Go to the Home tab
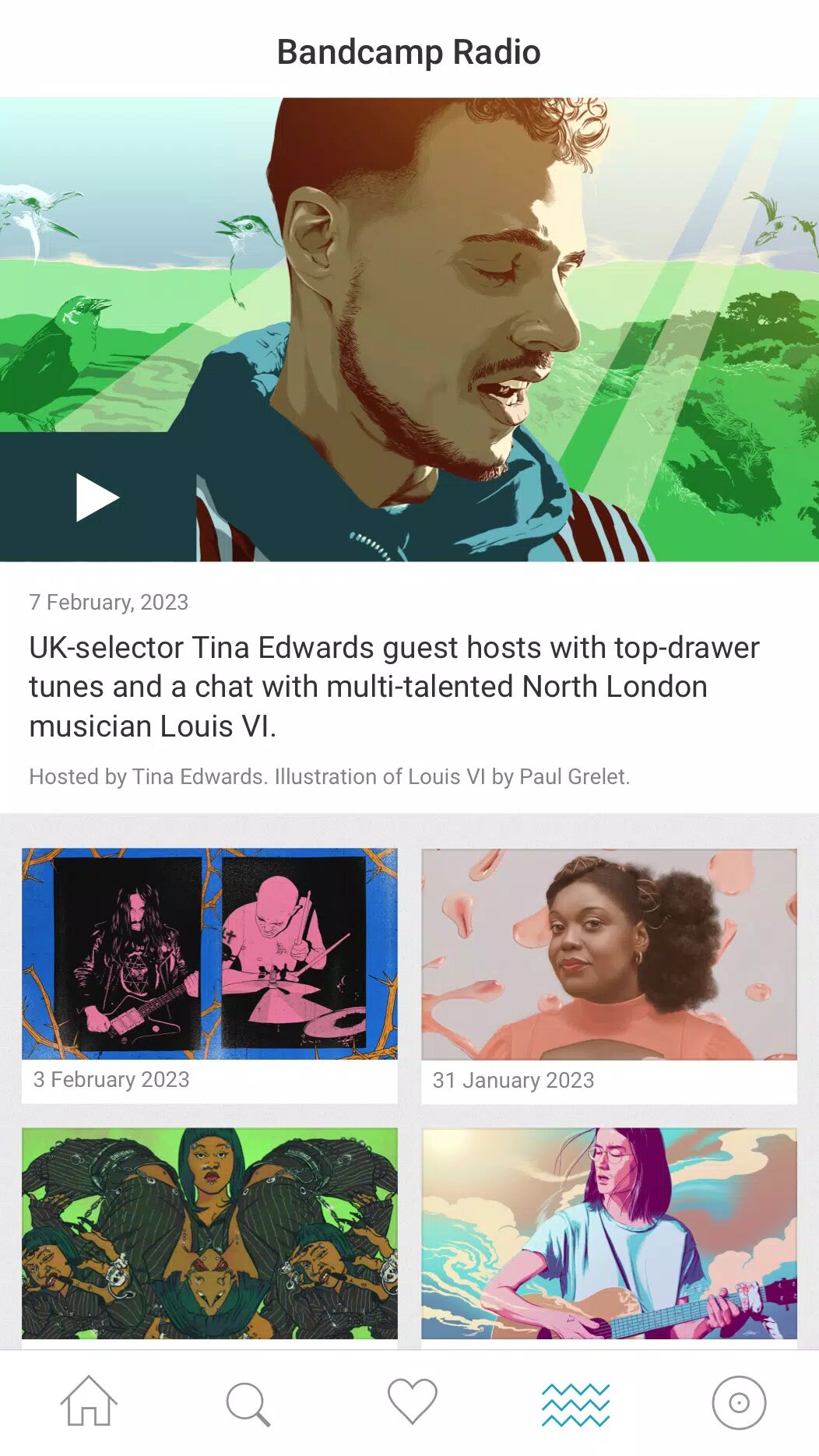This screenshot has height=1456, width=819. (x=89, y=1402)
